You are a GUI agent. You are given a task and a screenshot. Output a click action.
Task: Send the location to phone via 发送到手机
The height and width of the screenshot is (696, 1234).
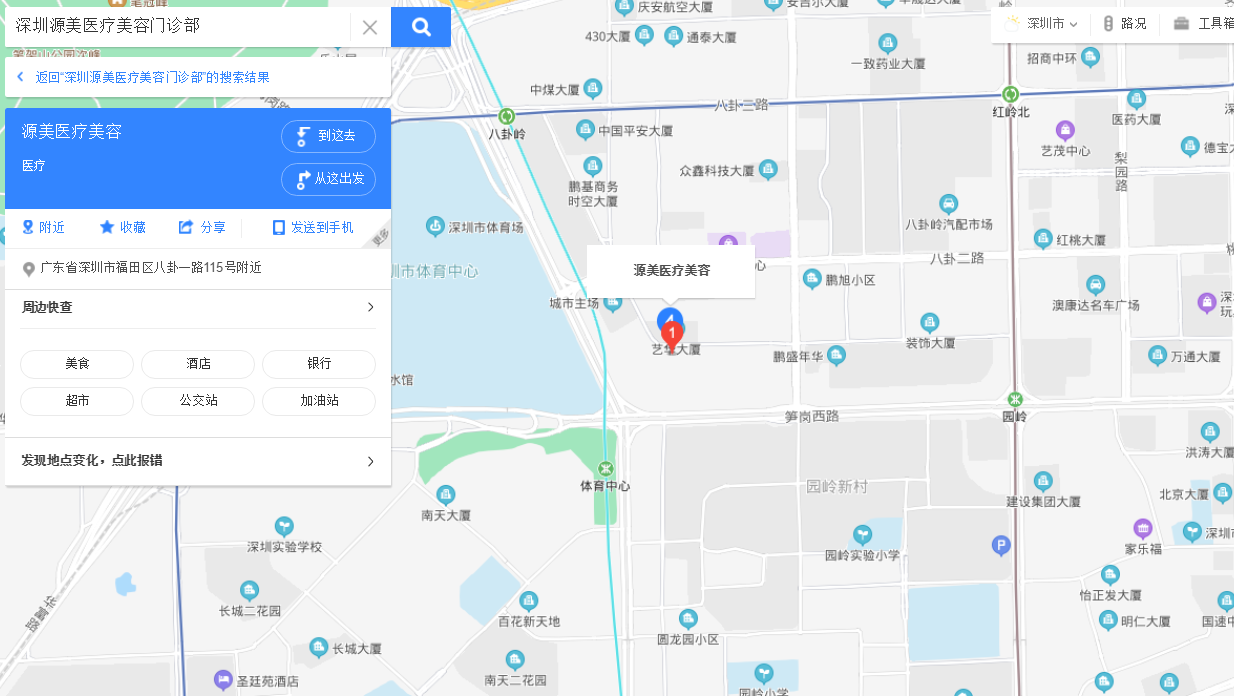(313, 227)
